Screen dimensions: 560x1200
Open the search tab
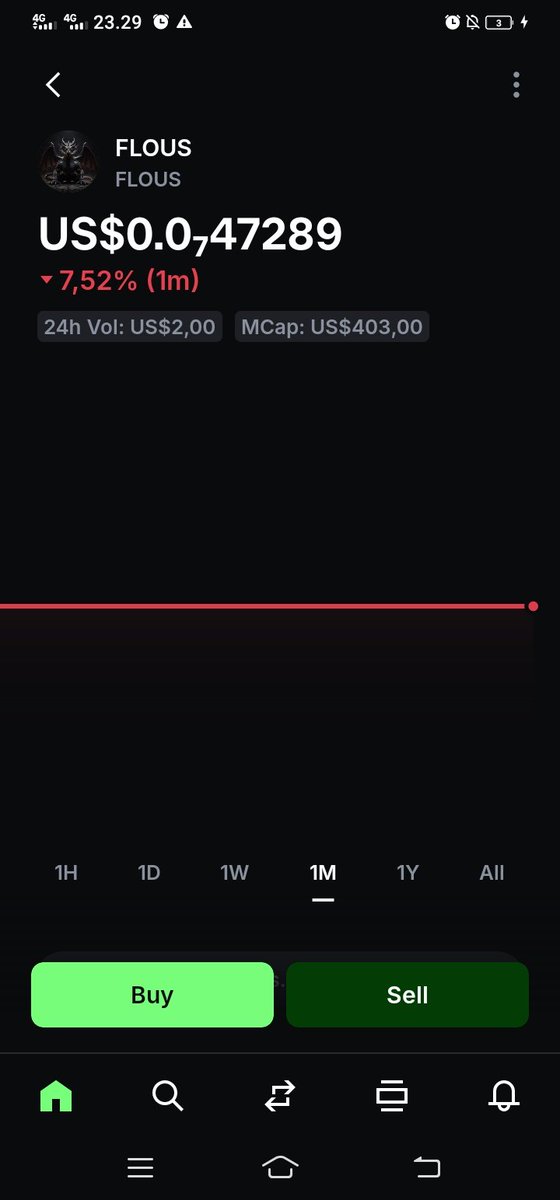point(167,1096)
